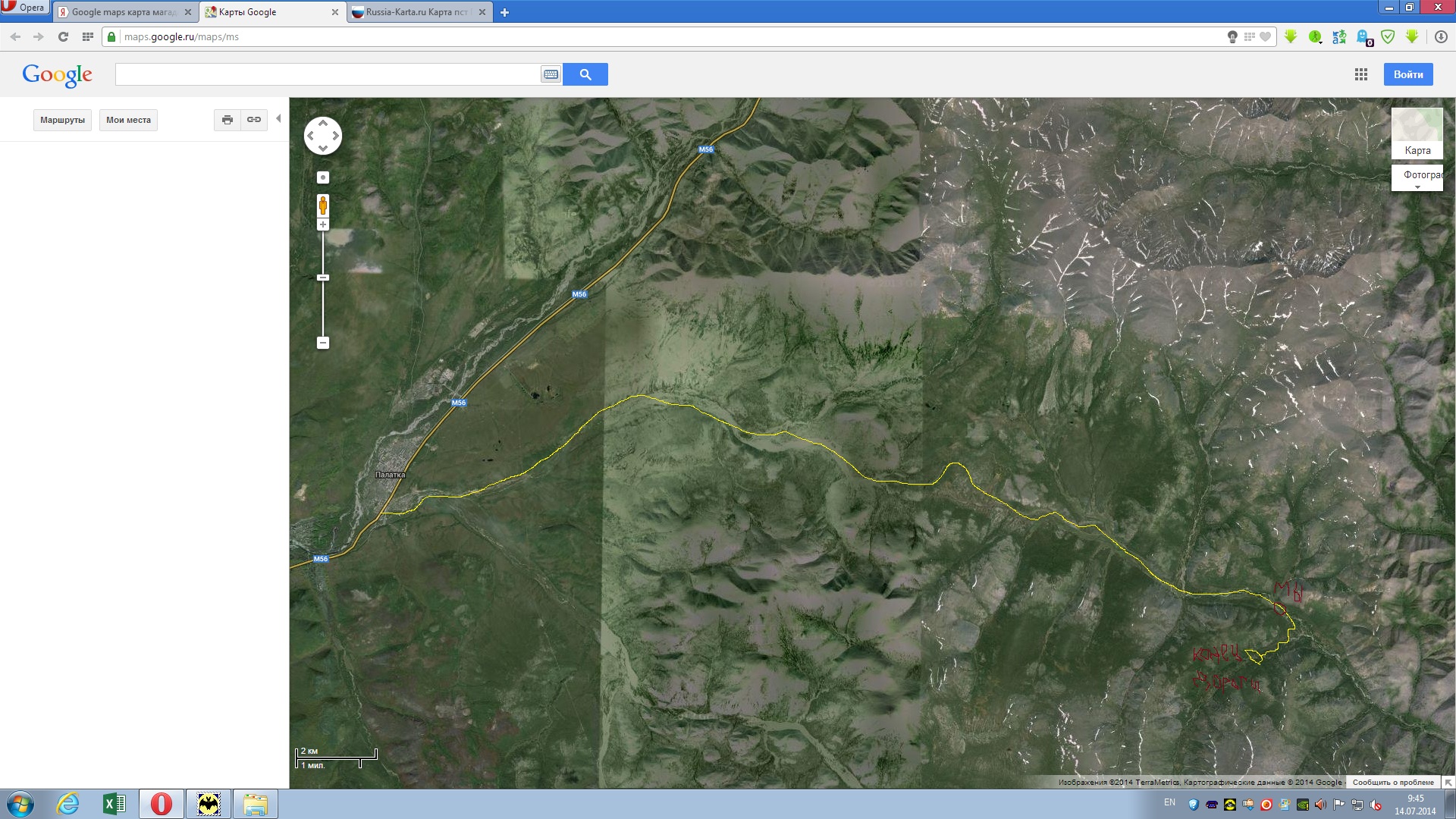
Task: Zoom out with the minus button
Action: [x=323, y=343]
